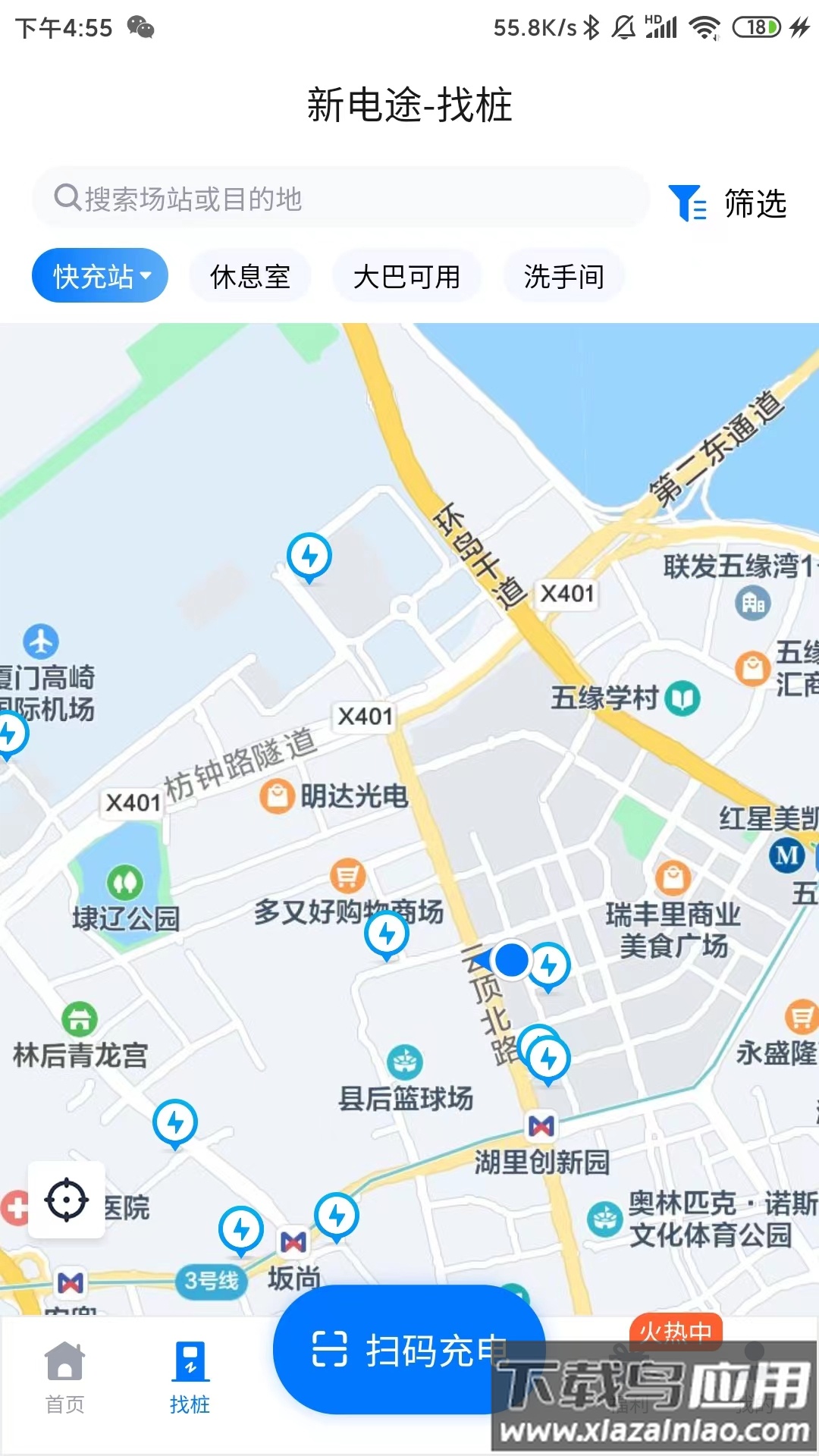
Task: Open the 快充站 filter dropdown
Action: pos(99,275)
